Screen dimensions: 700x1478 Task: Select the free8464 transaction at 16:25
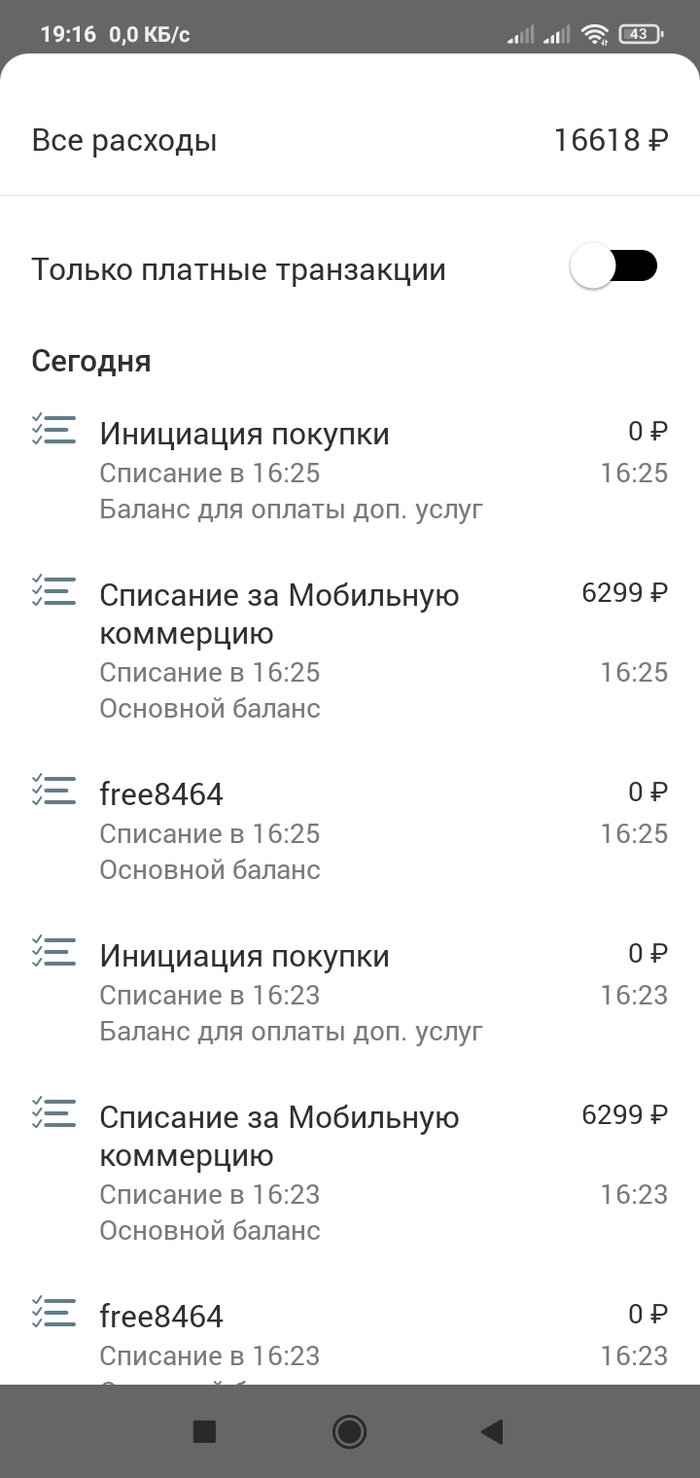(x=348, y=831)
